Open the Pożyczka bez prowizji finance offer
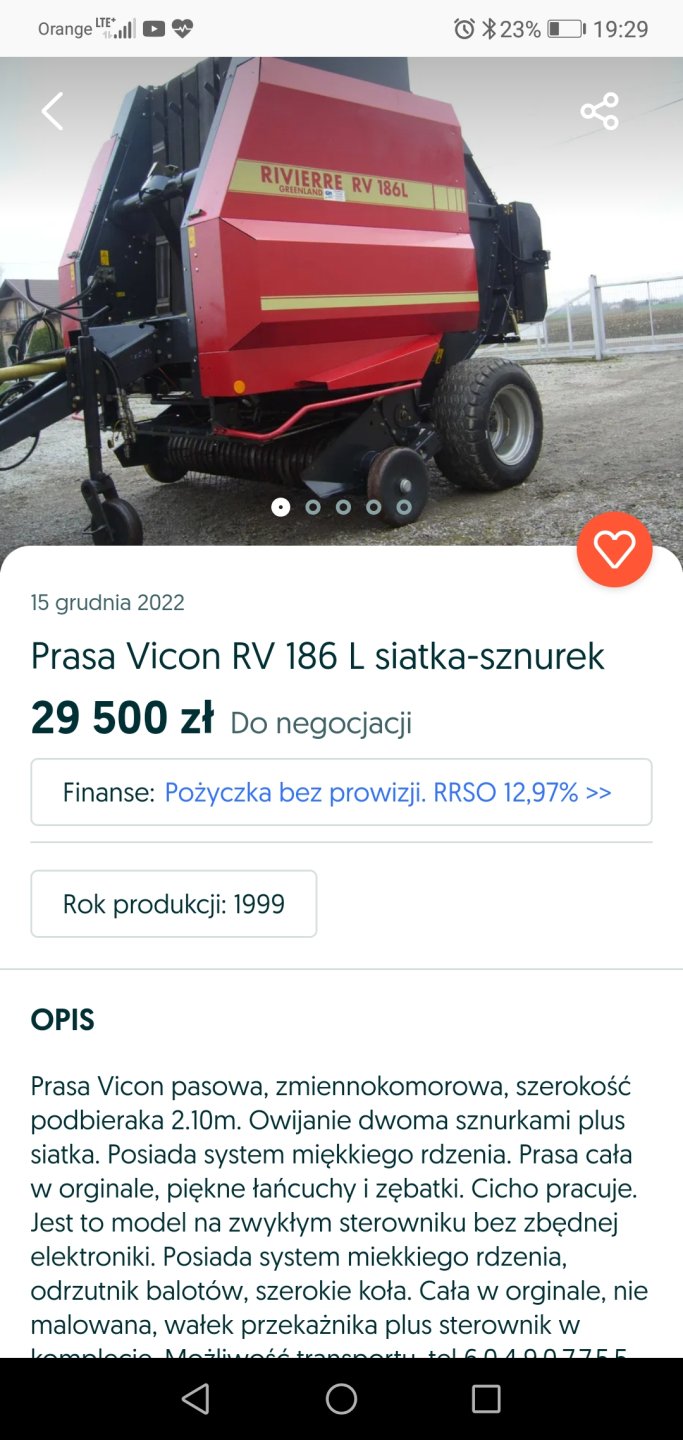 pos(388,793)
